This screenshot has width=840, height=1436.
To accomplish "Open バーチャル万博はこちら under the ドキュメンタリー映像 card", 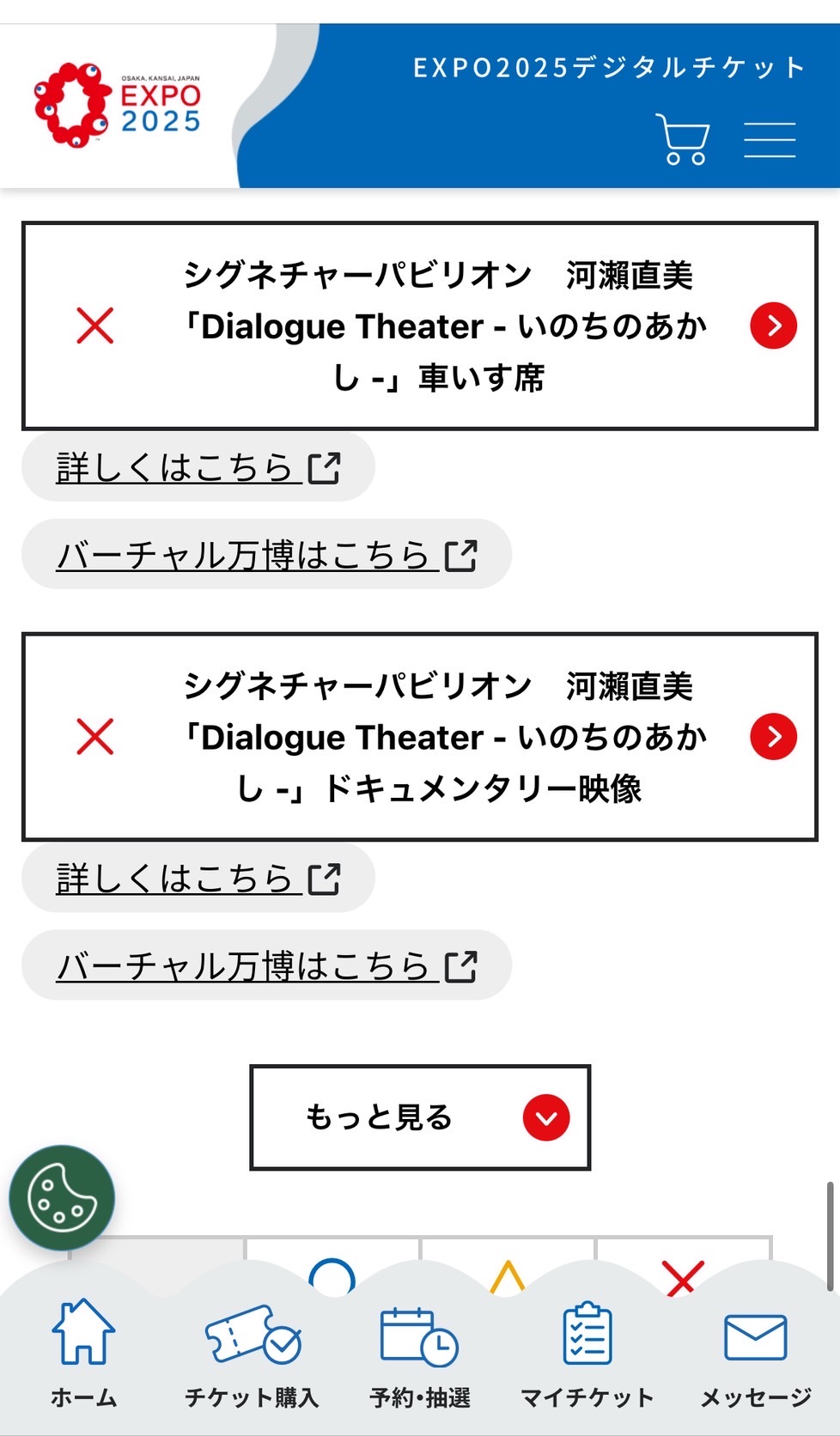I will (267, 966).
